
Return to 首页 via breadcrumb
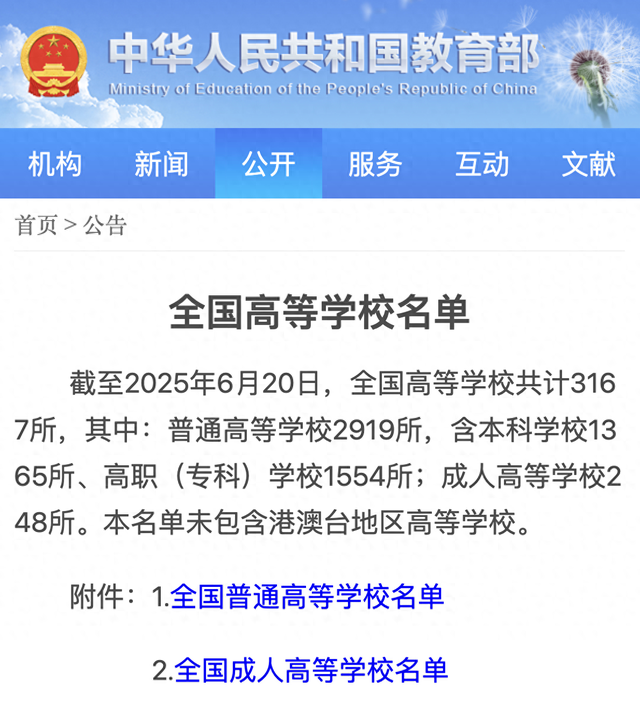coord(36,225)
